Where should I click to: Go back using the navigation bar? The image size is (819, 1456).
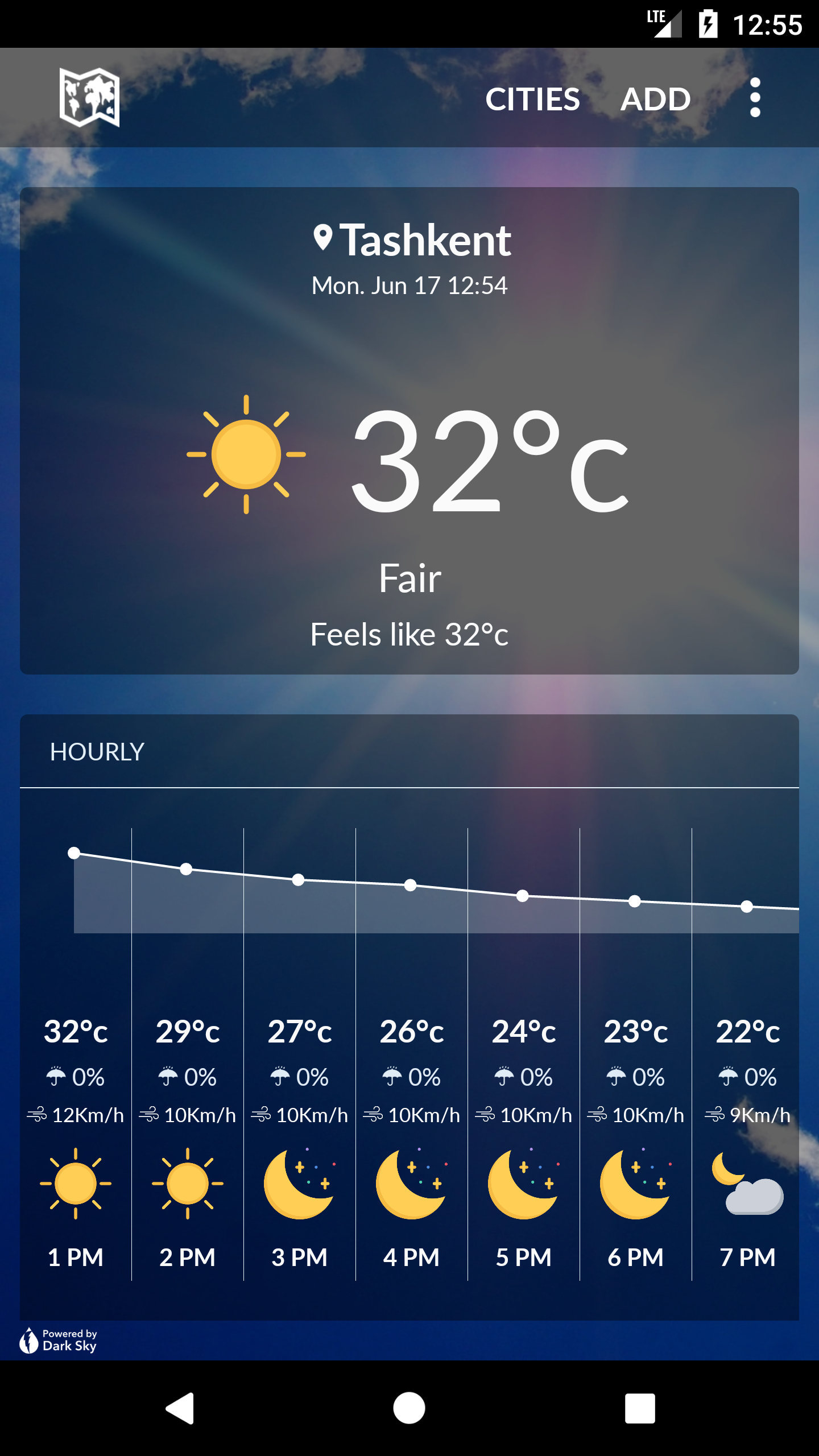click(180, 1408)
